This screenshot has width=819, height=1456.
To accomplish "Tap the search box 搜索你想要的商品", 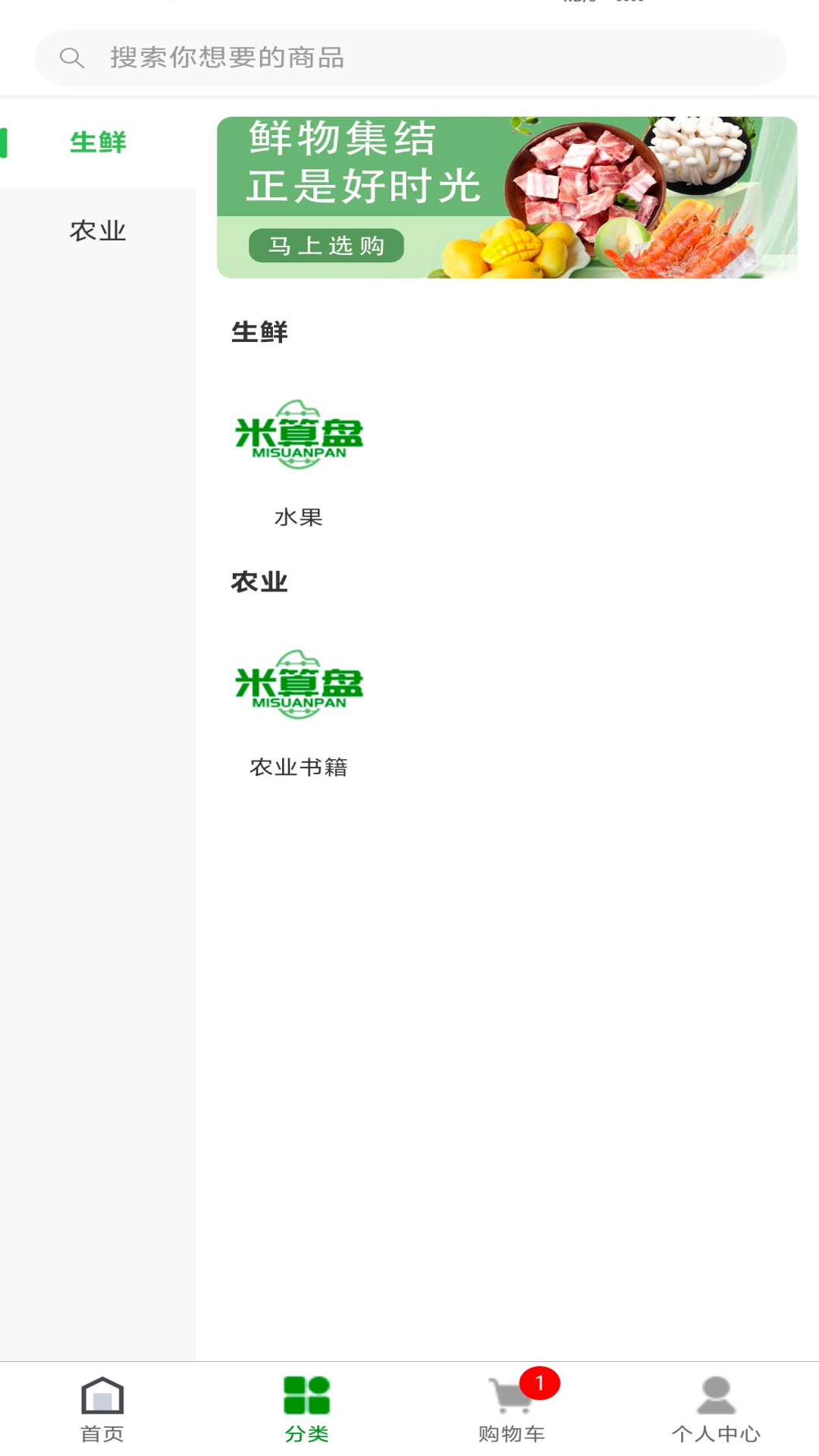I will (x=409, y=58).
